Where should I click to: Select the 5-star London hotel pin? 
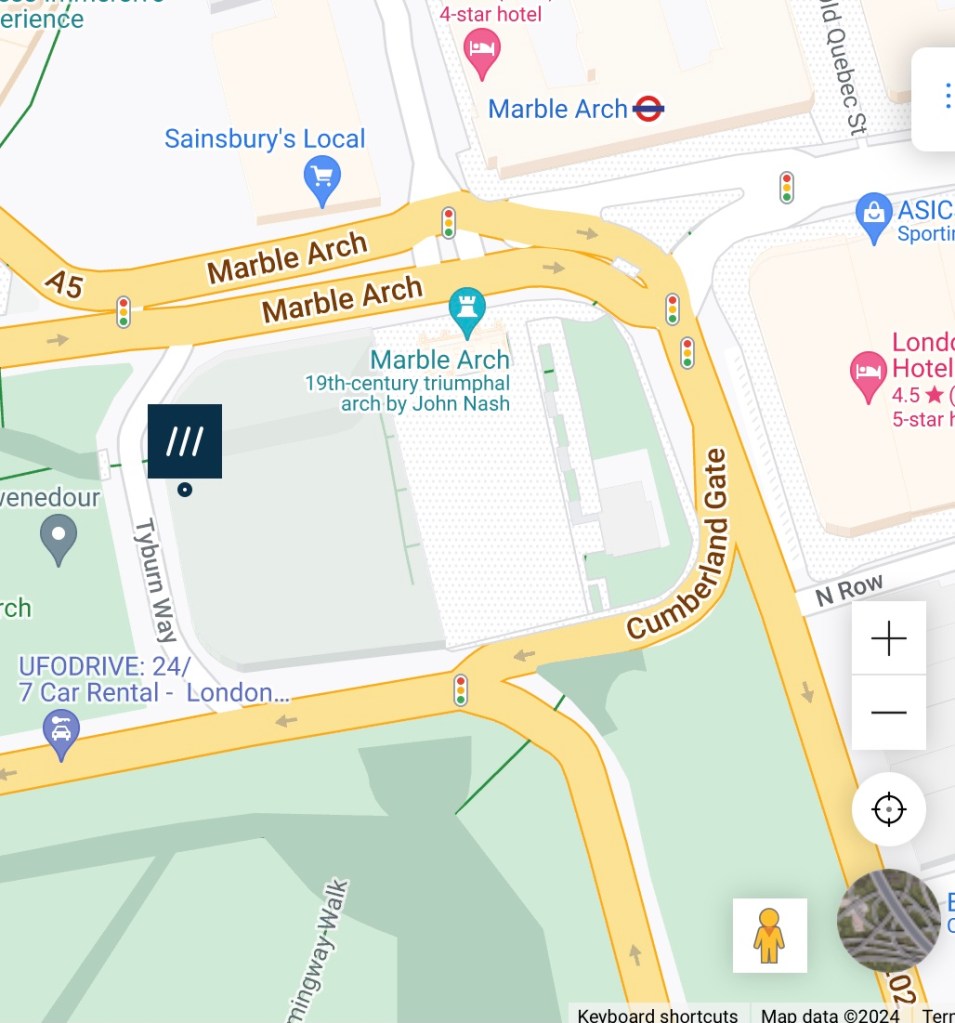click(x=867, y=372)
